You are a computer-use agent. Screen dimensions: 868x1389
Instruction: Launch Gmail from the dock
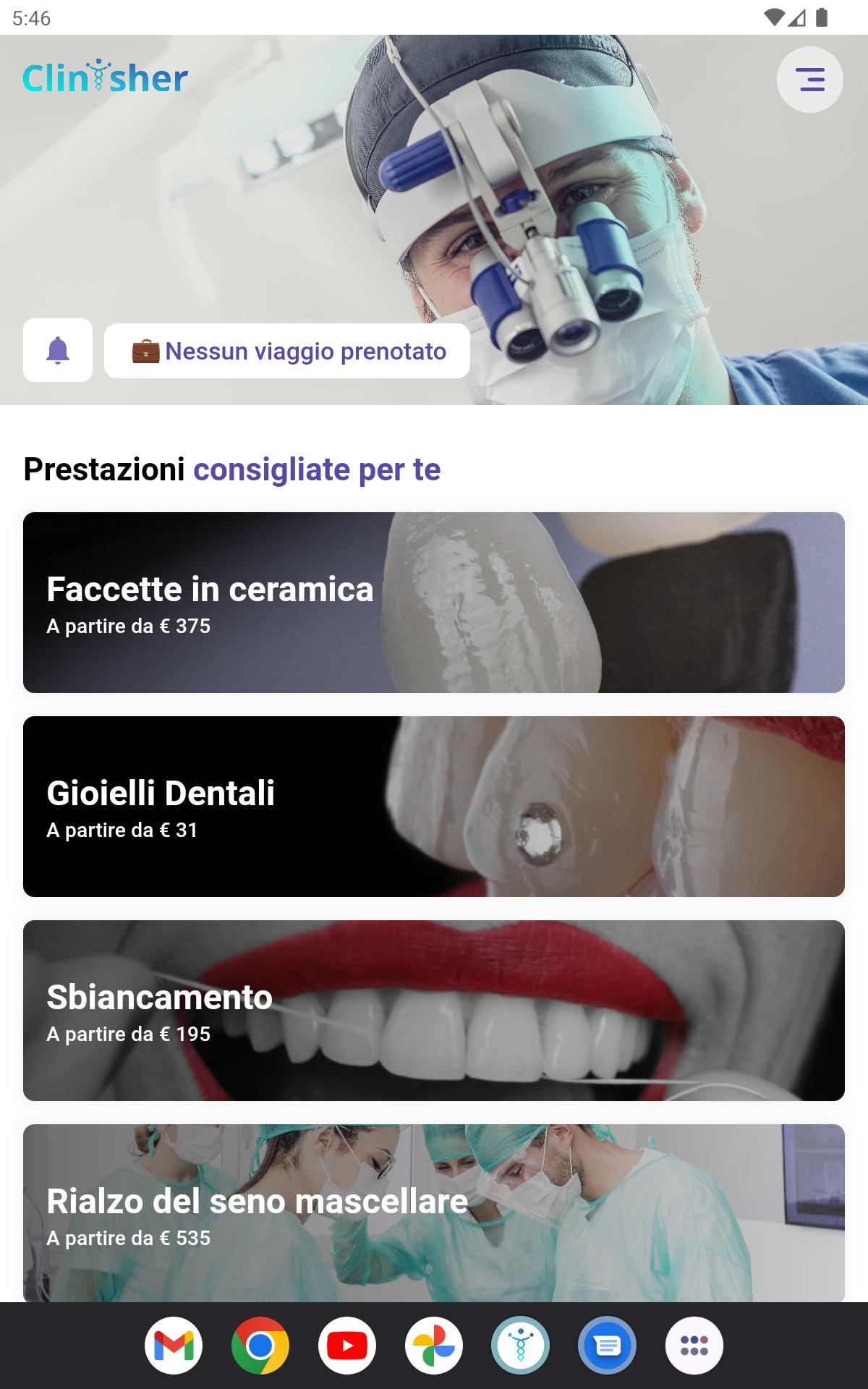pyautogui.click(x=174, y=1346)
